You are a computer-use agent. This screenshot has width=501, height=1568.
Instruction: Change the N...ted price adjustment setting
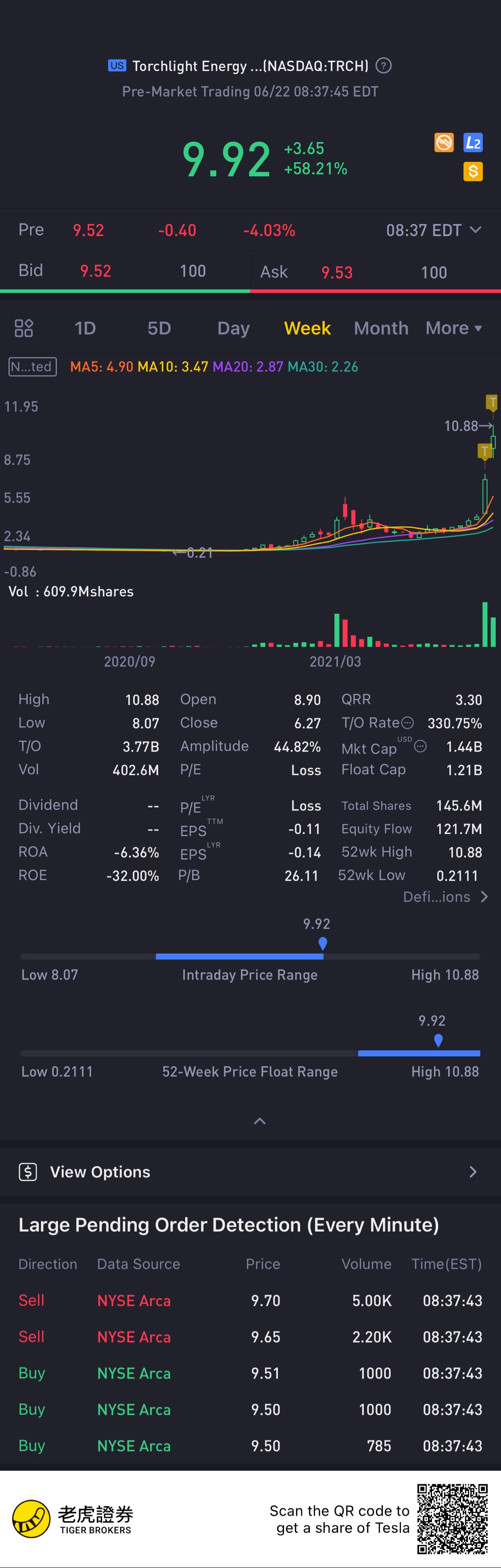[33, 367]
